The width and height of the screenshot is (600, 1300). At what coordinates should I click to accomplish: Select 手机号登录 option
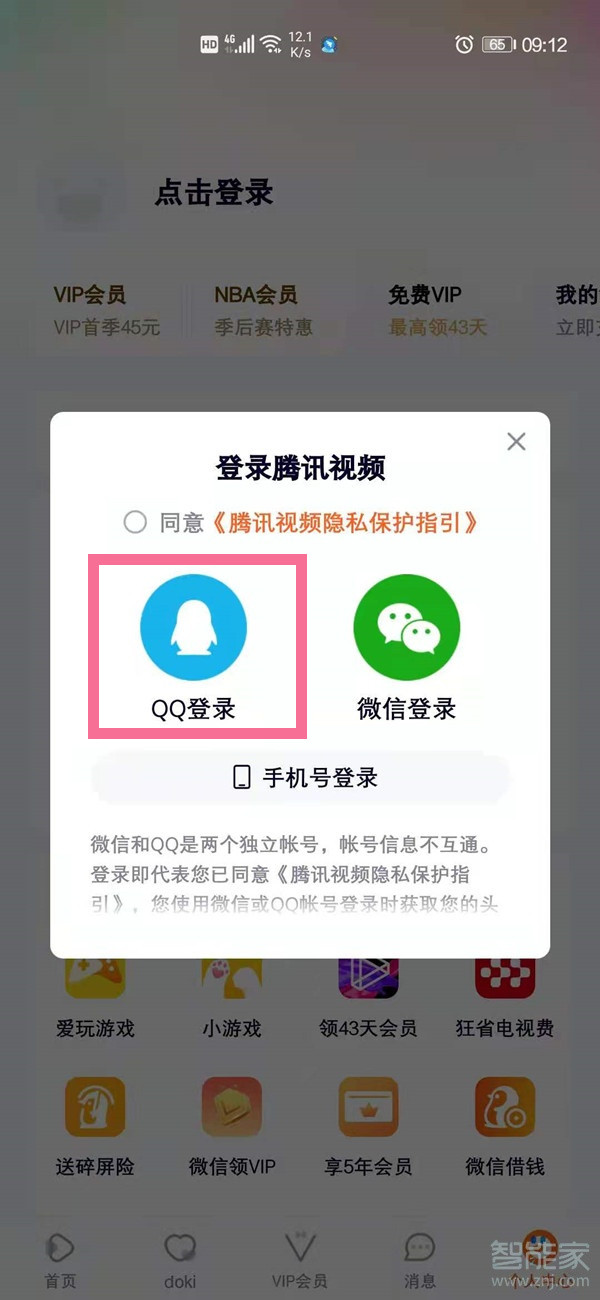pos(301,777)
